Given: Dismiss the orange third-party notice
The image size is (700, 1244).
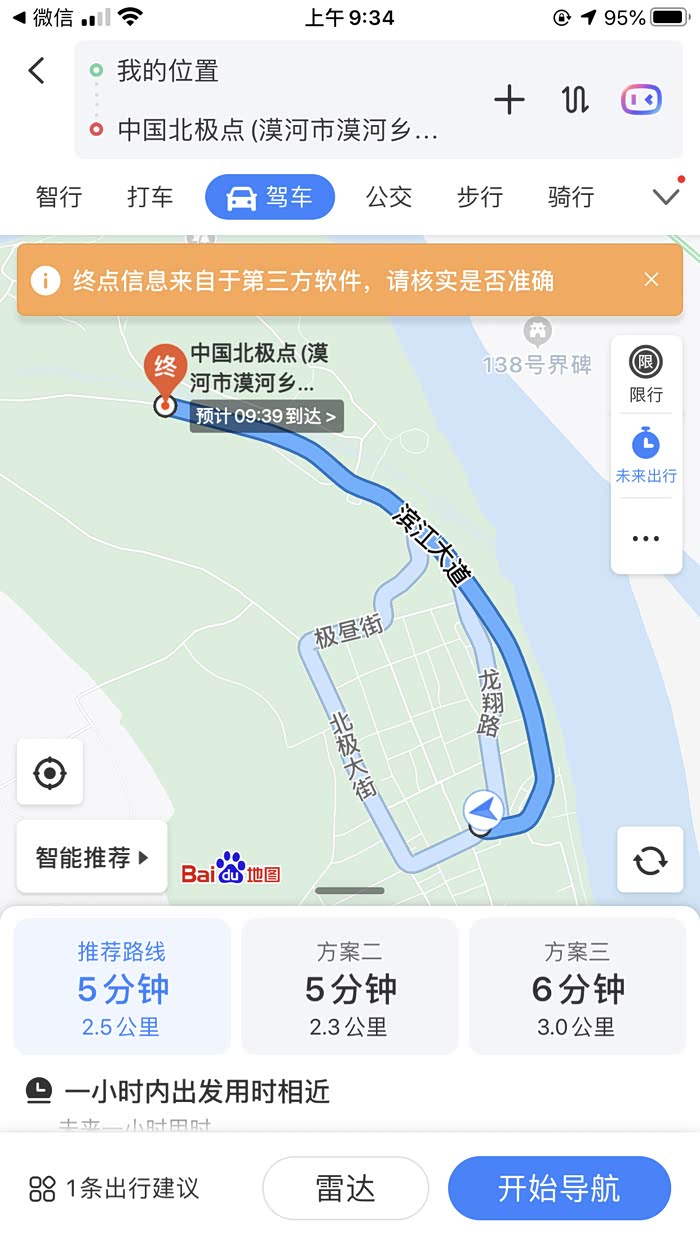Looking at the screenshot, I should 652,280.
